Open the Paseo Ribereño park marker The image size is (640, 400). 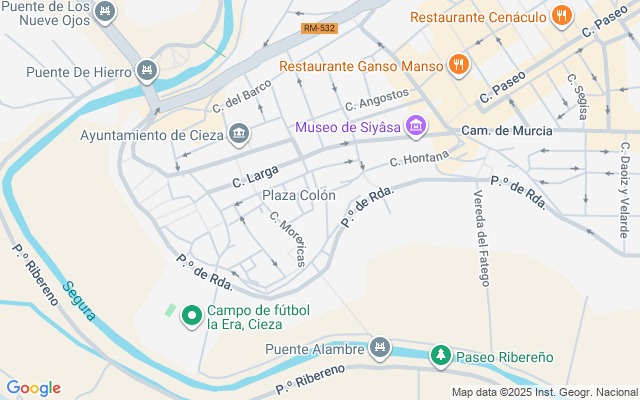point(440,355)
